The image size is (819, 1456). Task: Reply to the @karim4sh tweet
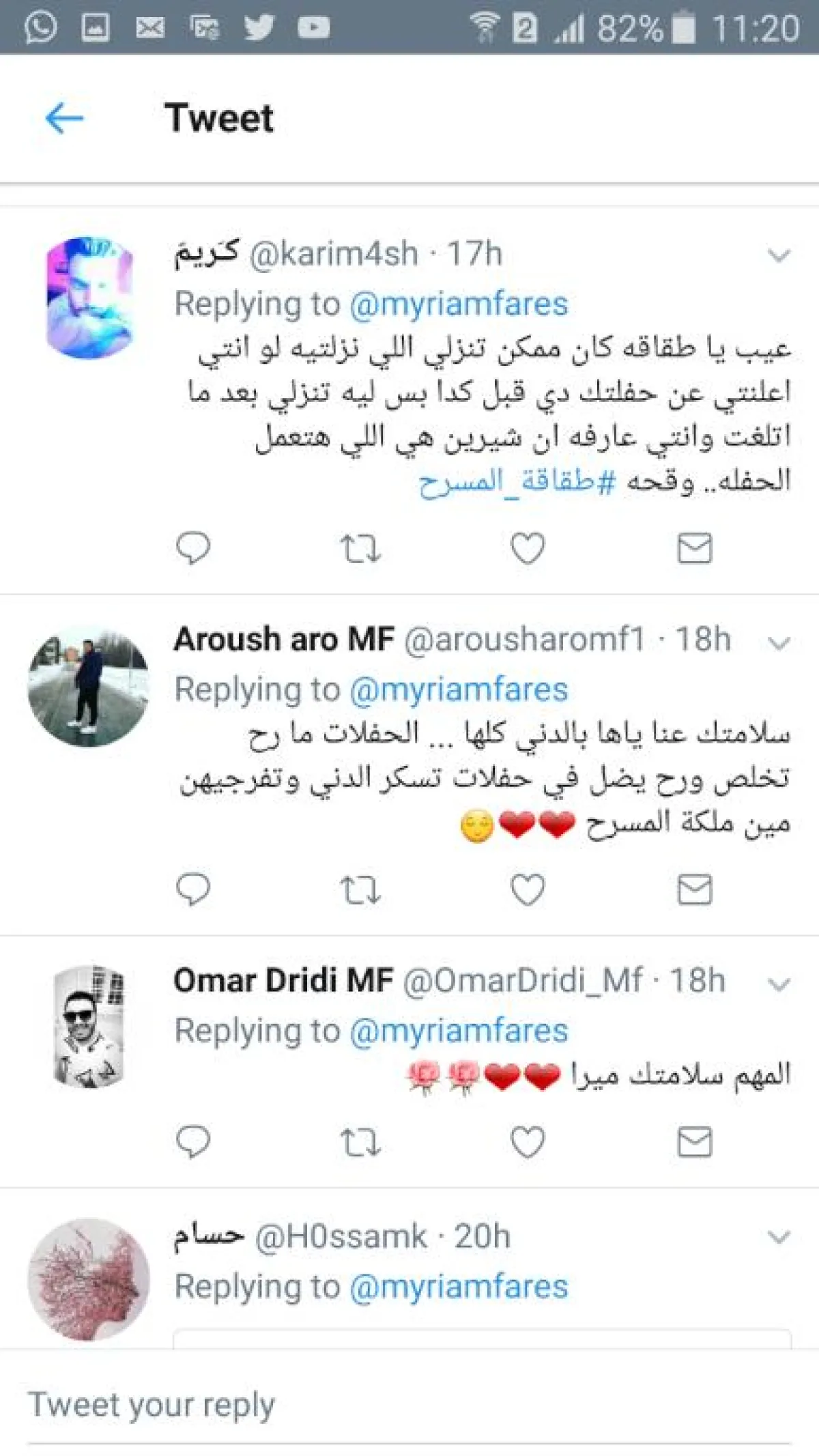pos(193,548)
